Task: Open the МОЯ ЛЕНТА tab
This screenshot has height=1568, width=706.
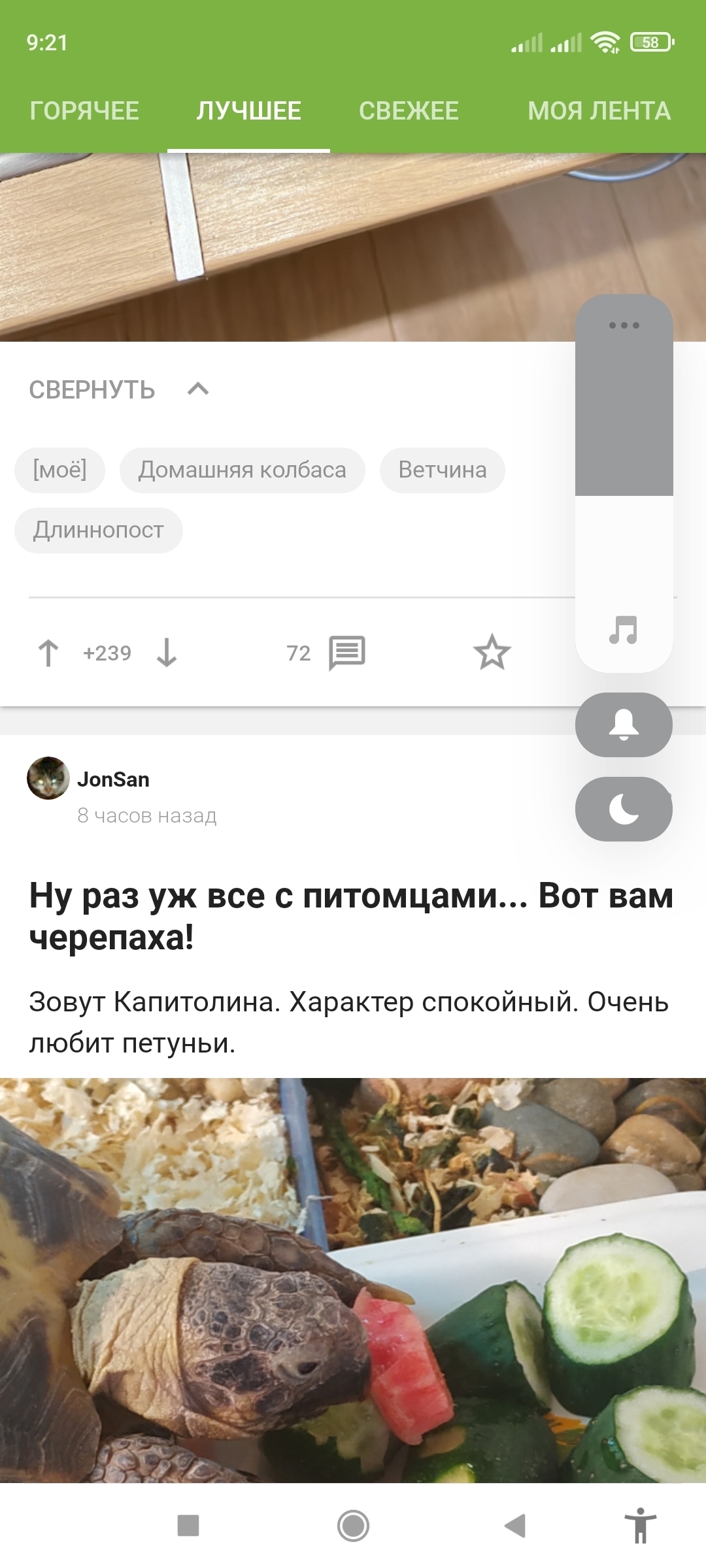Action: (x=599, y=111)
